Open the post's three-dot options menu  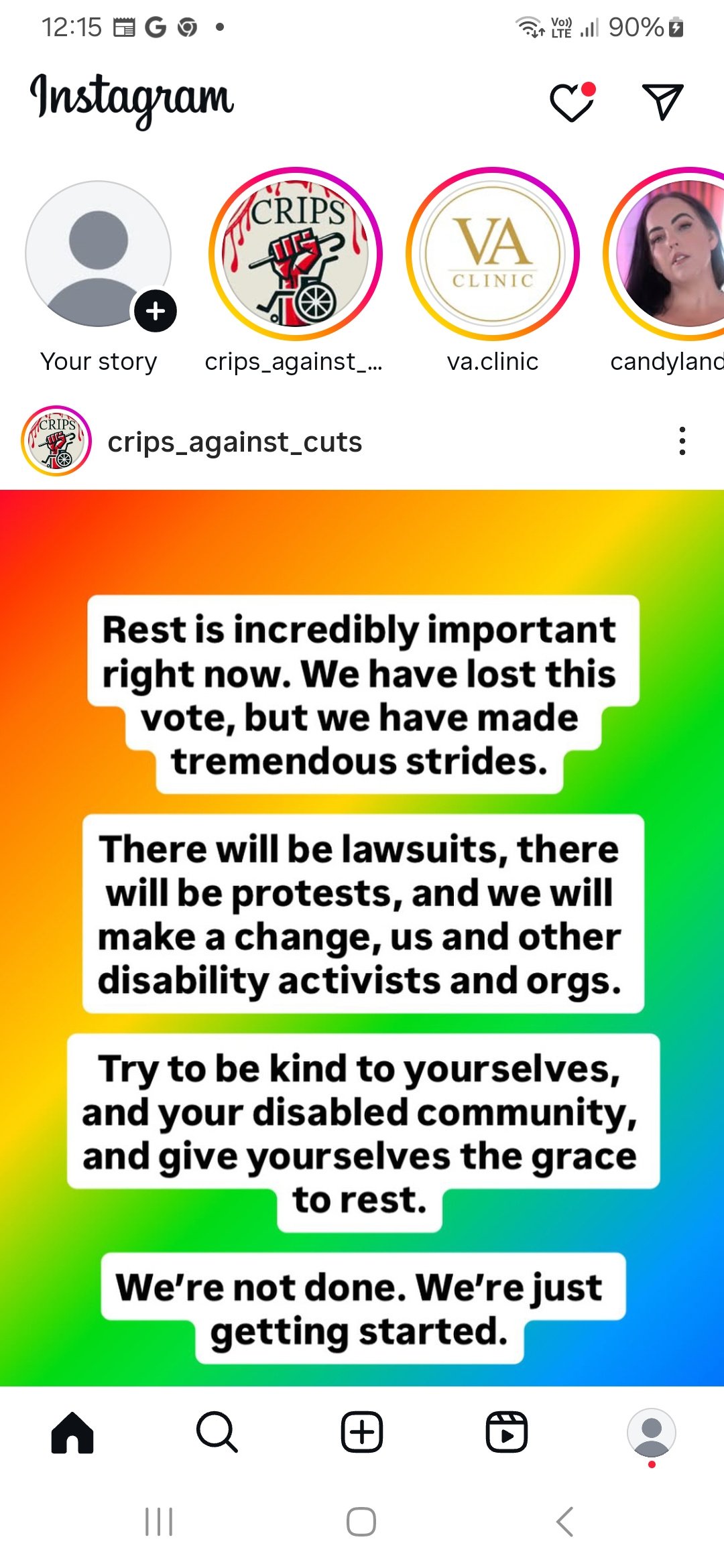pyautogui.click(x=682, y=441)
